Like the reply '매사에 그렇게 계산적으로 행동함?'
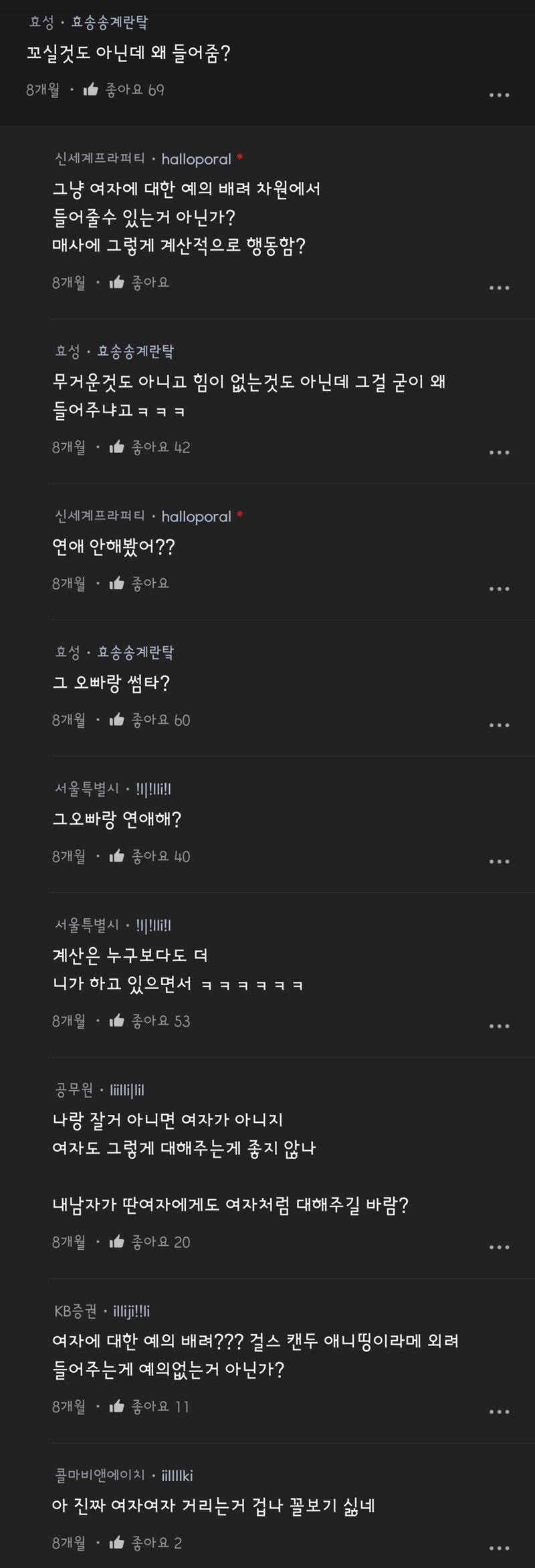The image size is (535, 1568). click(x=117, y=282)
